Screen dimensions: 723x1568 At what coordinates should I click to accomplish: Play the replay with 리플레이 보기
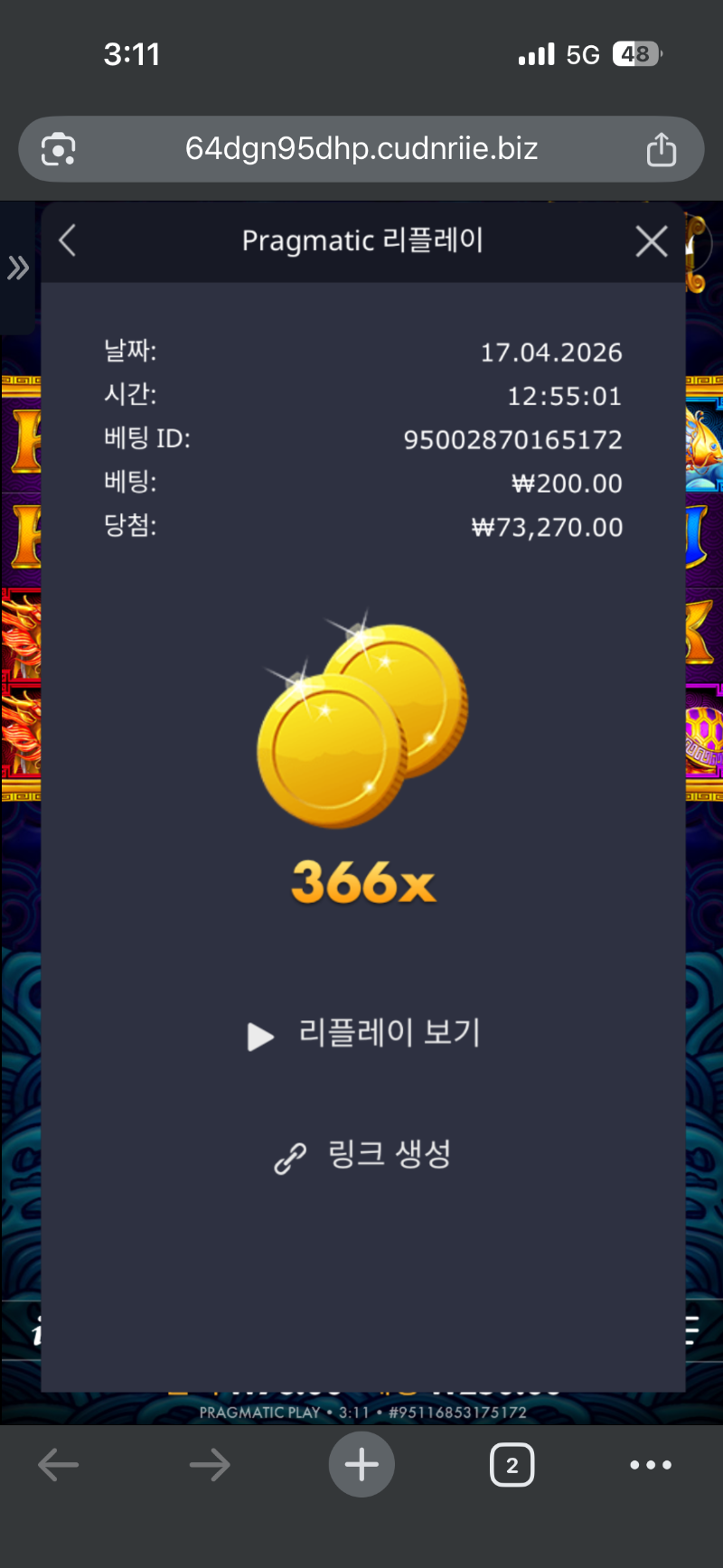(363, 1034)
